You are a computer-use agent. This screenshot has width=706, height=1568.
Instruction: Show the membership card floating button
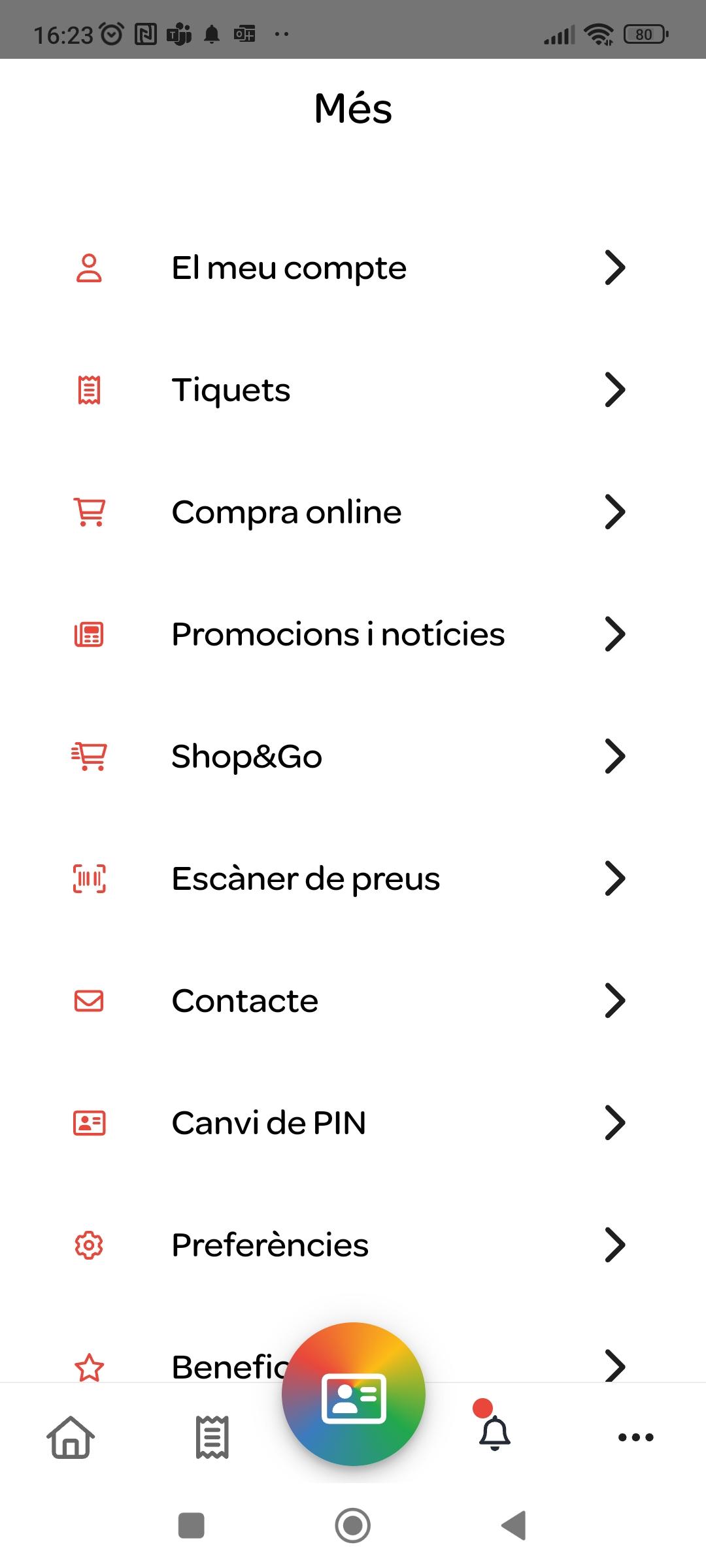(354, 1394)
